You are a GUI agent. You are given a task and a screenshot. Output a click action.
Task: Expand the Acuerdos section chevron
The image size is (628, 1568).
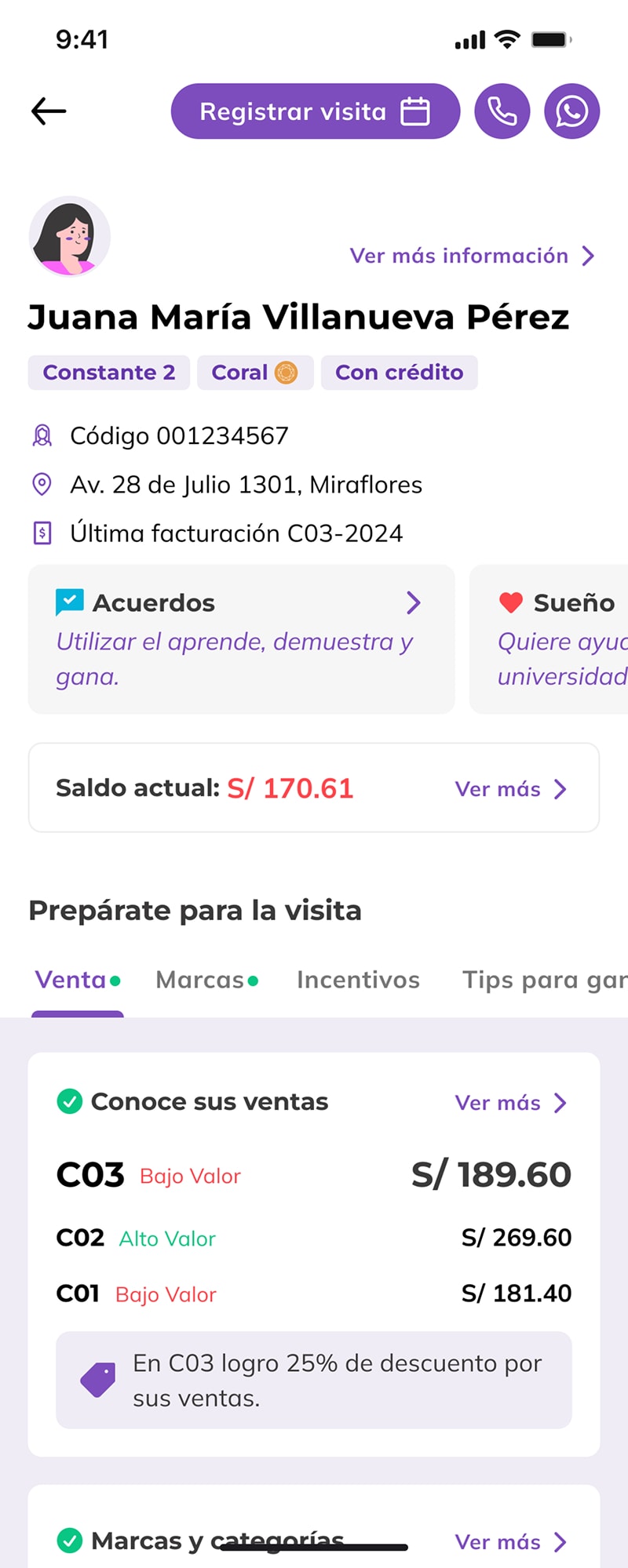pos(414,602)
